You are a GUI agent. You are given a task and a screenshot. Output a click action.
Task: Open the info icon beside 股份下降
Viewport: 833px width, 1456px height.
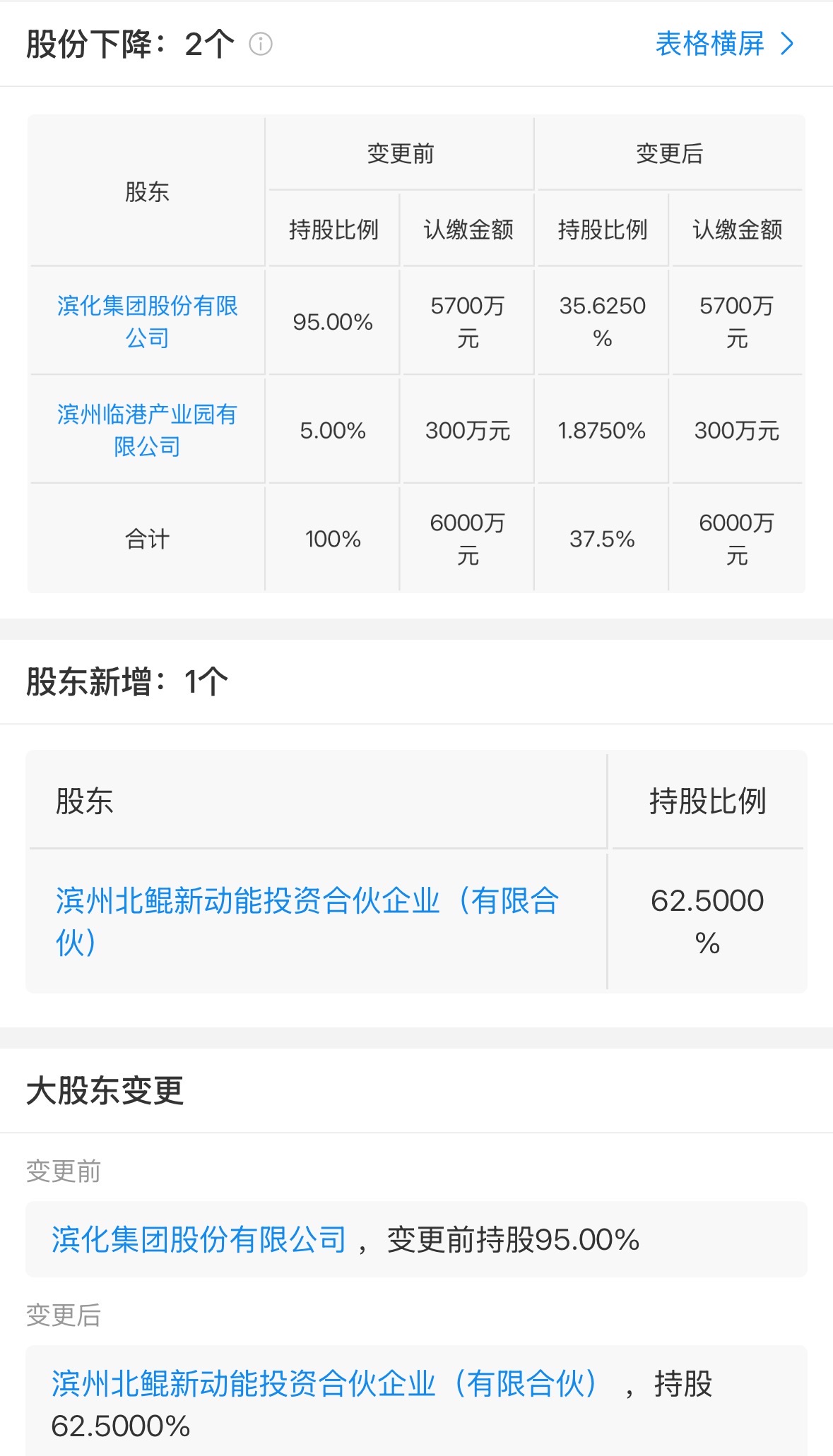click(261, 44)
